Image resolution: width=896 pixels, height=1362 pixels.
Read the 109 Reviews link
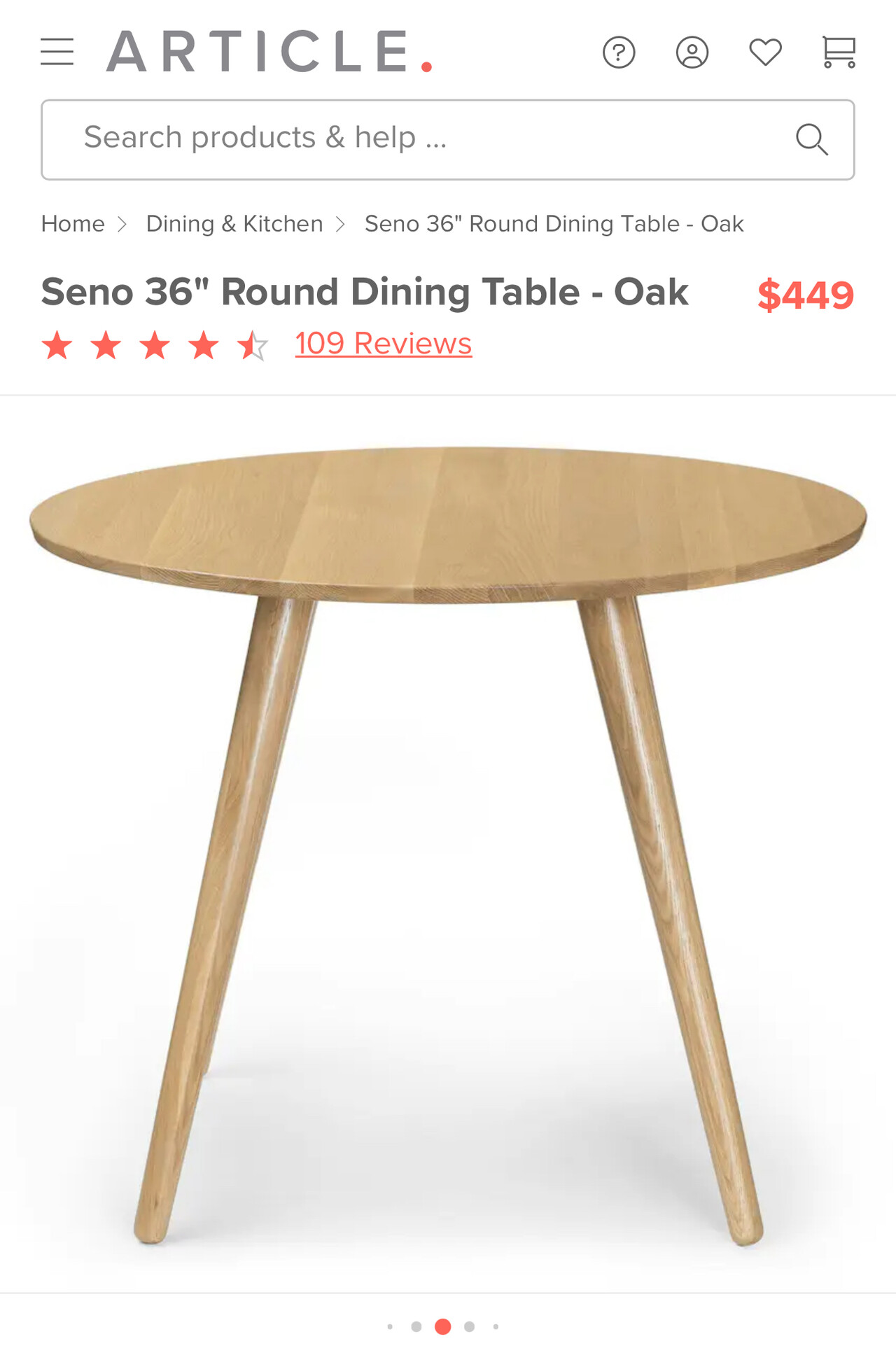(x=384, y=344)
